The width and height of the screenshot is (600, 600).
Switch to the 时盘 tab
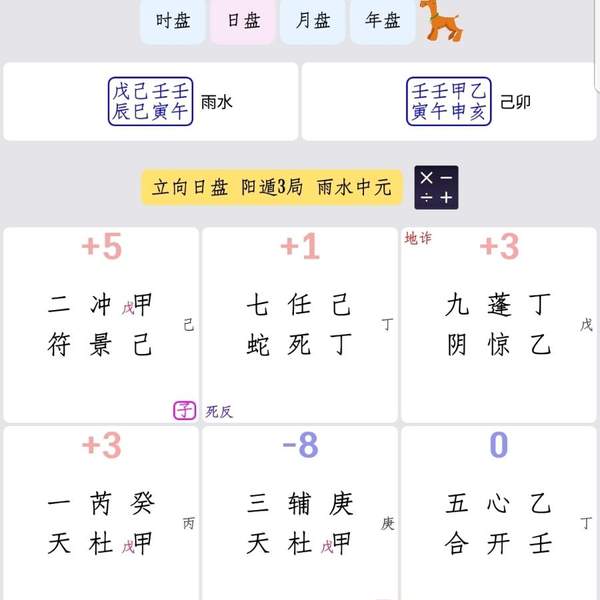pos(172,21)
